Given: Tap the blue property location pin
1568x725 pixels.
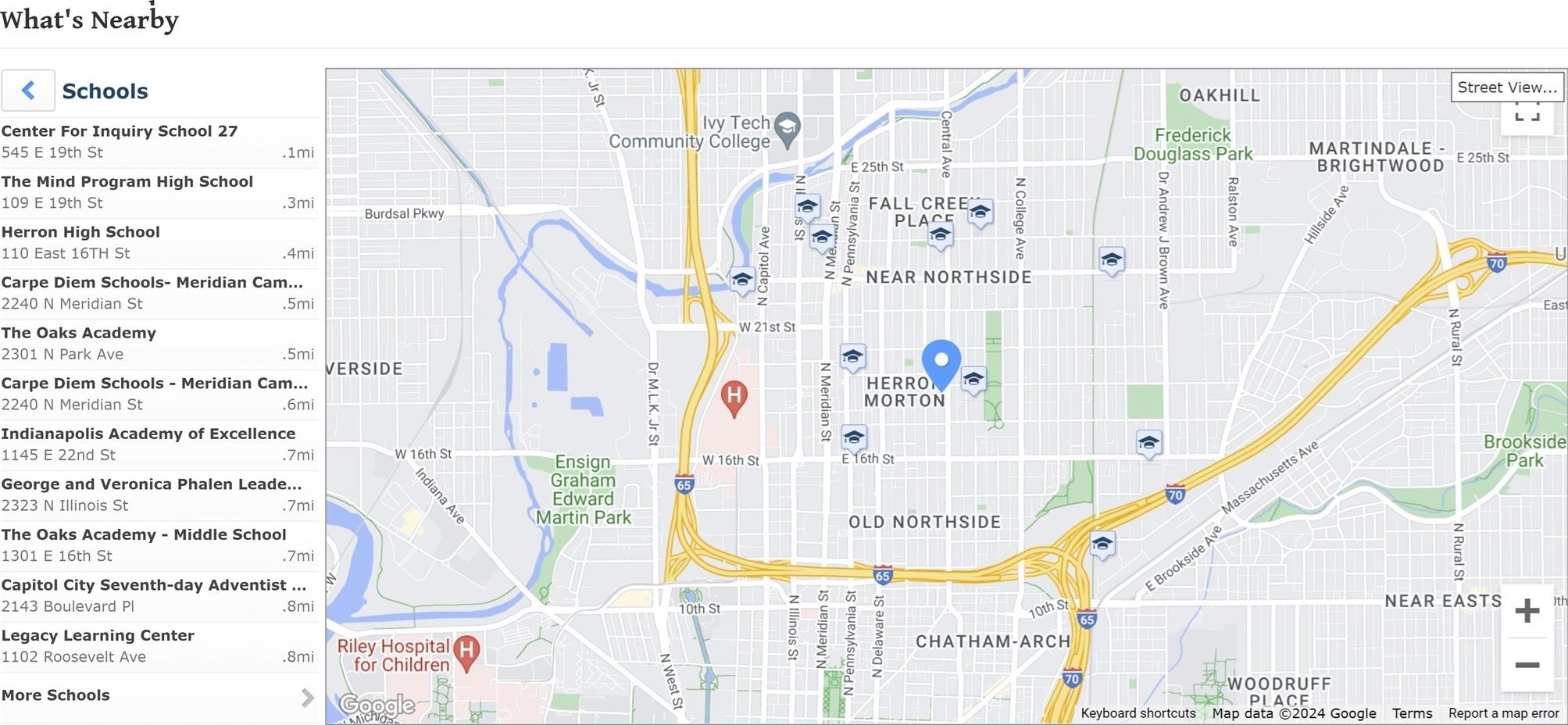Looking at the screenshot, I should coord(941,362).
